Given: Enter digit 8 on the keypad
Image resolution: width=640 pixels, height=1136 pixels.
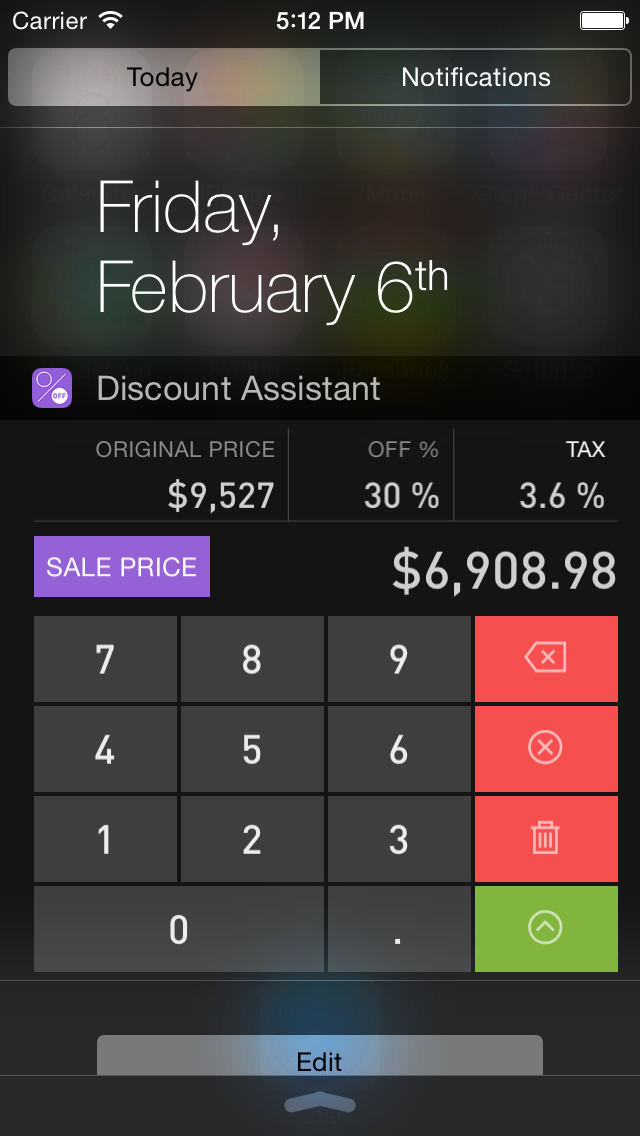Looking at the screenshot, I should pos(252,659).
